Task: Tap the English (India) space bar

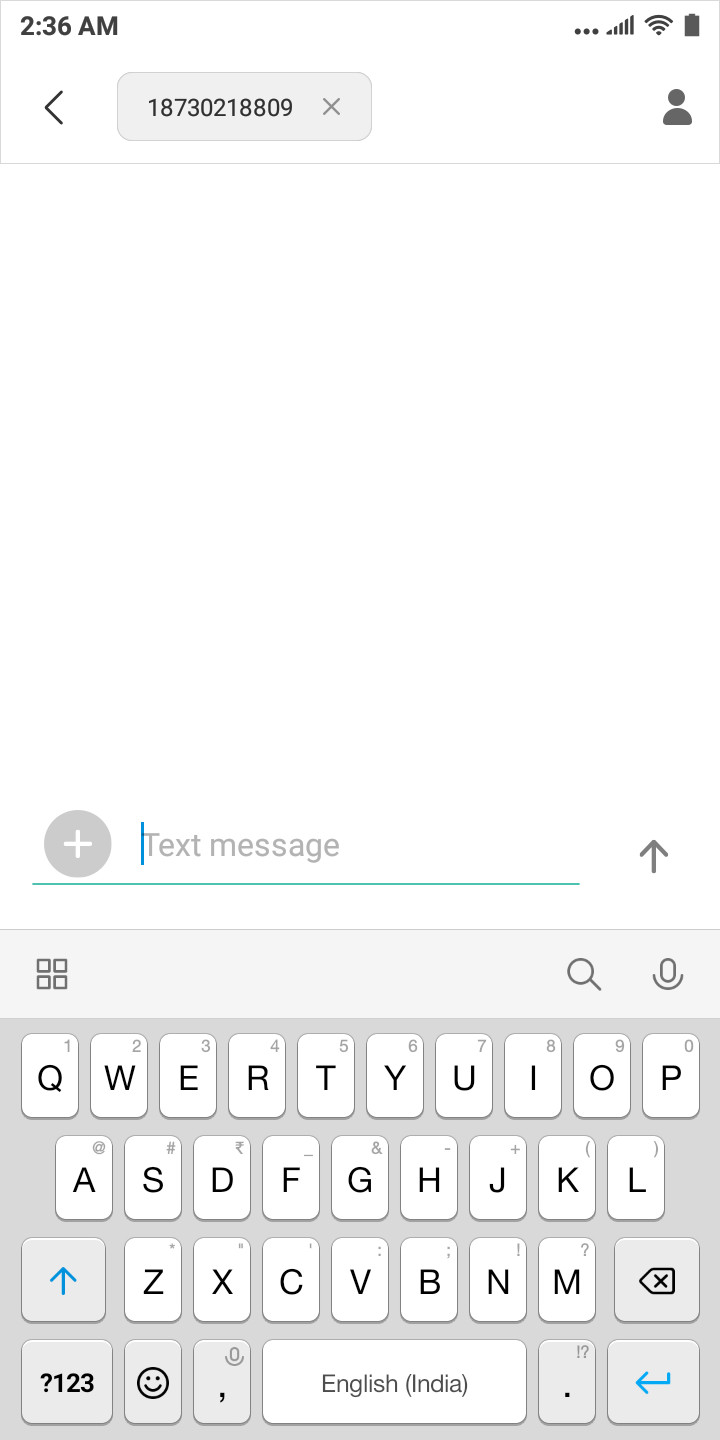Action: pyautogui.click(x=394, y=1383)
